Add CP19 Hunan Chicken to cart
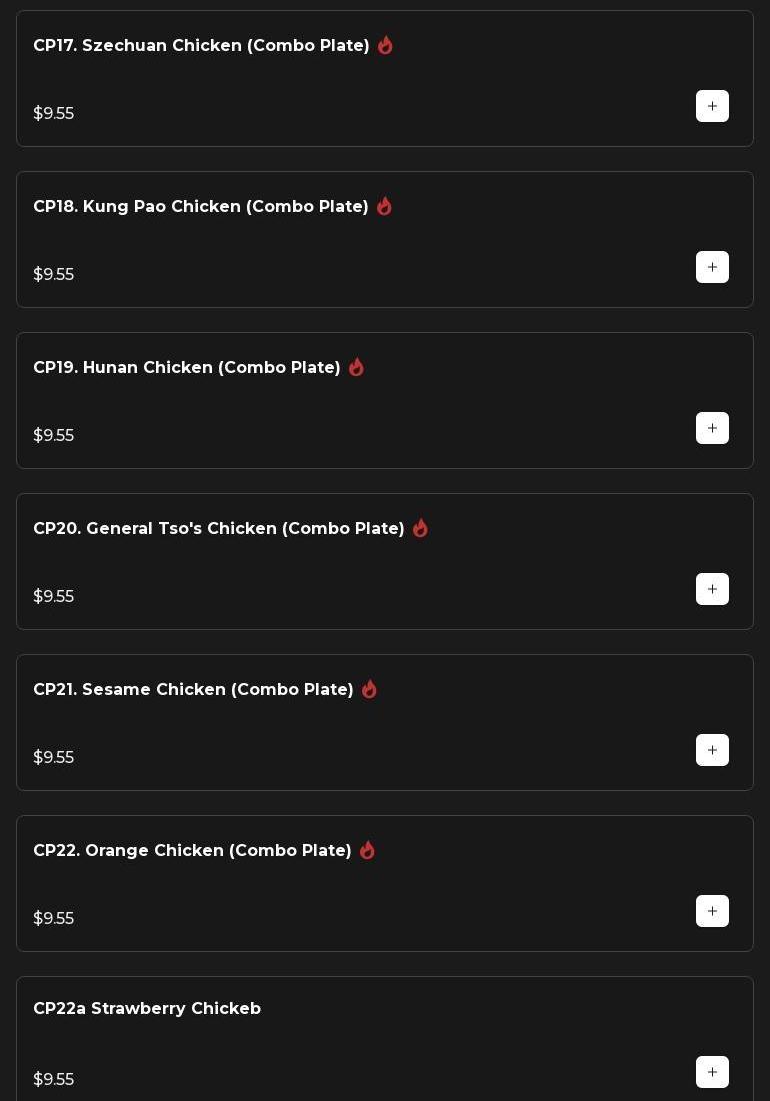Image resolution: width=770 pixels, height=1101 pixels. 712,428
